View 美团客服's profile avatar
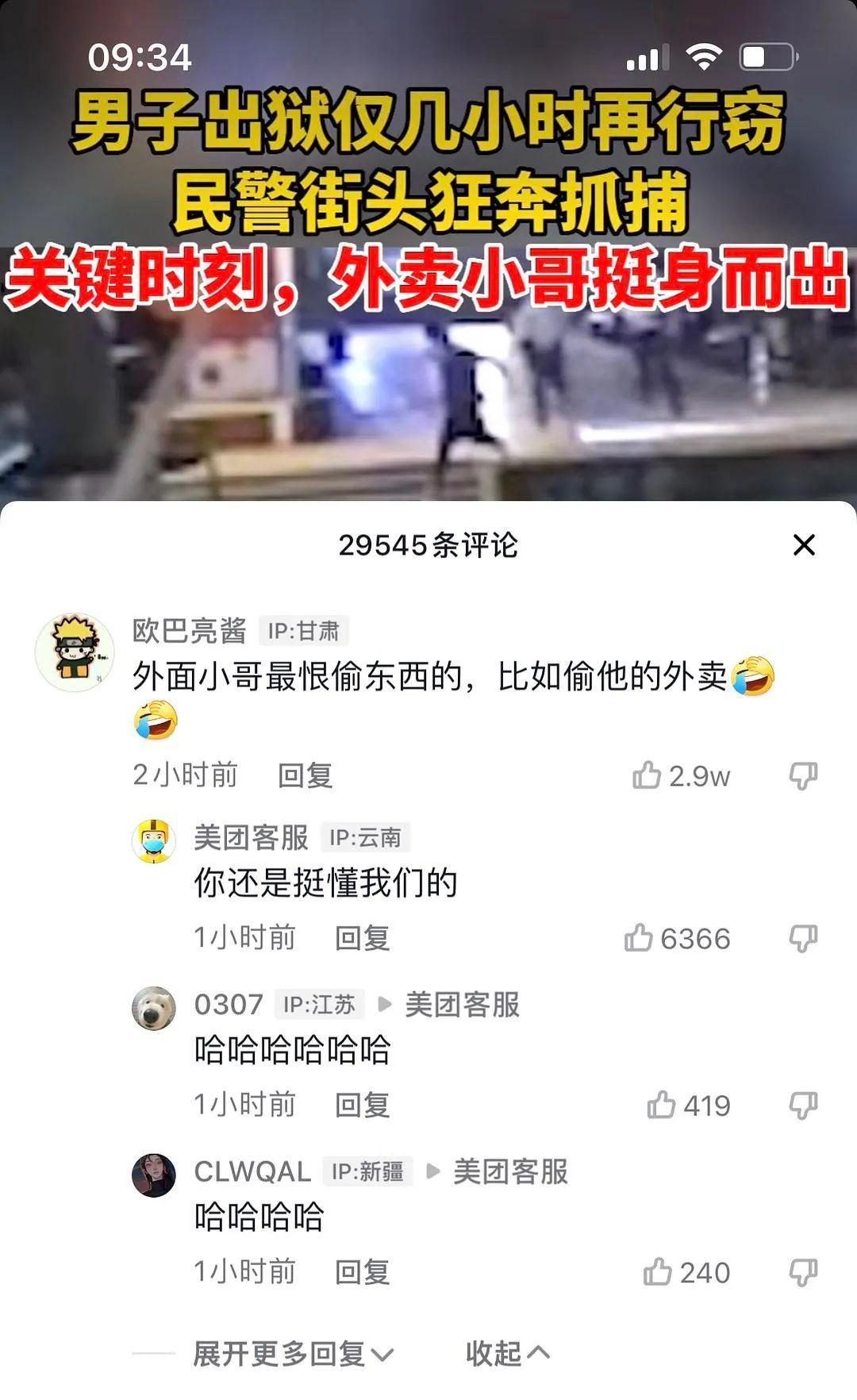This screenshot has height=1400, width=857. tap(153, 841)
